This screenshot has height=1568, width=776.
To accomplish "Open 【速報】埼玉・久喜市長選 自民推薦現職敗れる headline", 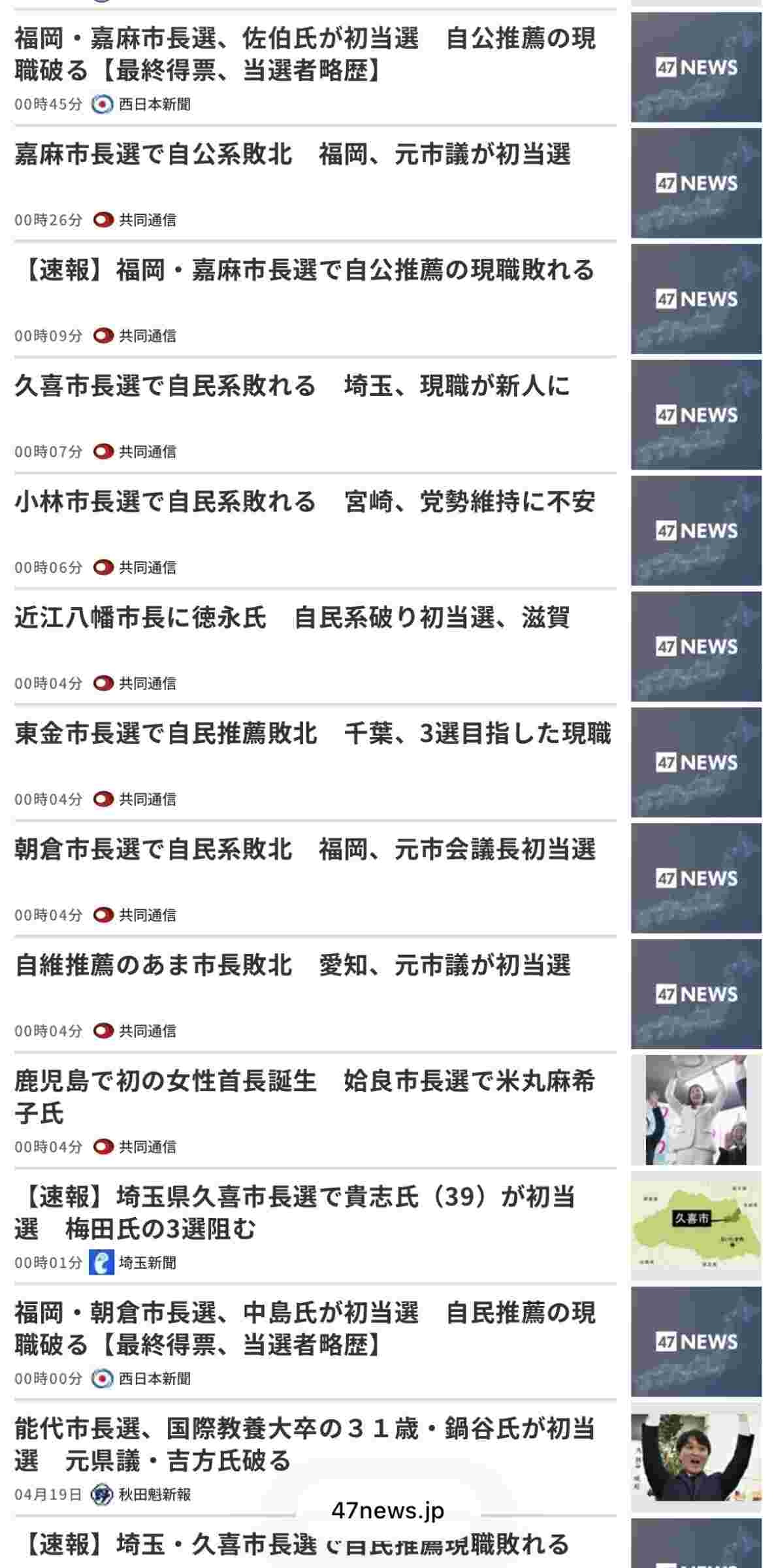I will pyautogui.click(x=294, y=1546).
